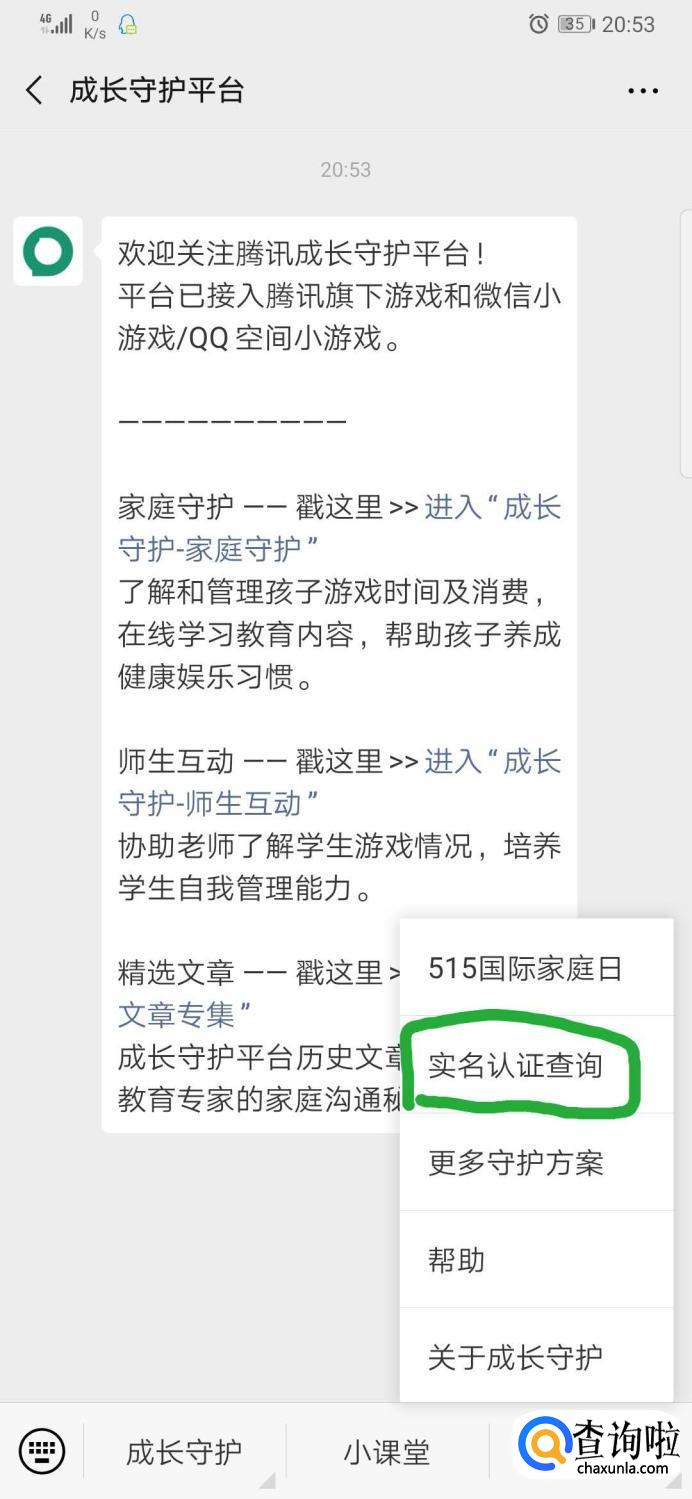The height and width of the screenshot is (1499, 692).
Task: Open 更多守护方案 option
Action: (515, 1162)
